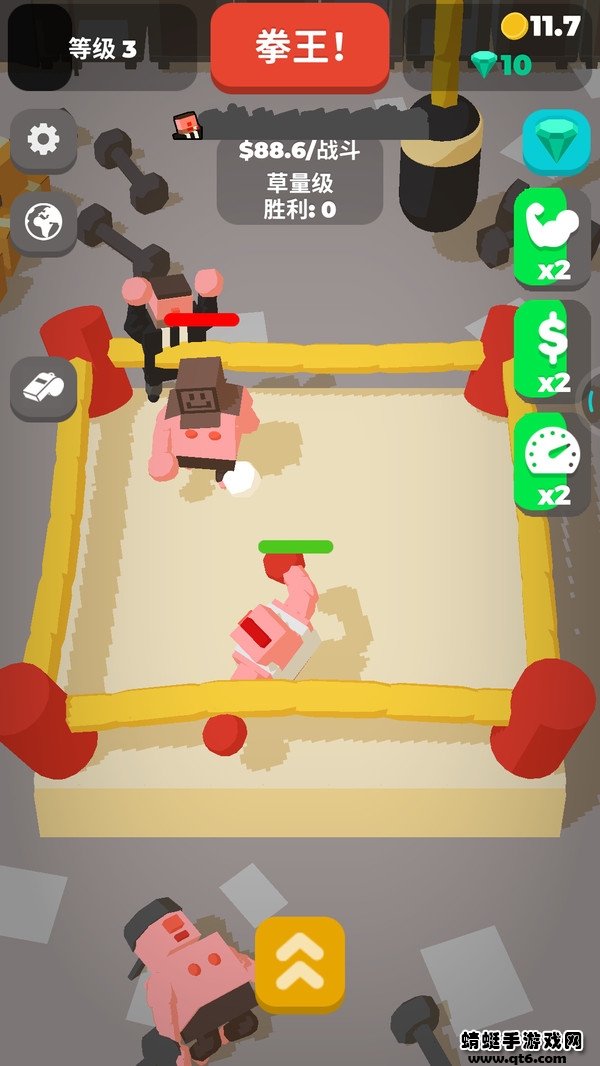Open the globe world map
This screenshot has height=1066, width=600.
43,221
